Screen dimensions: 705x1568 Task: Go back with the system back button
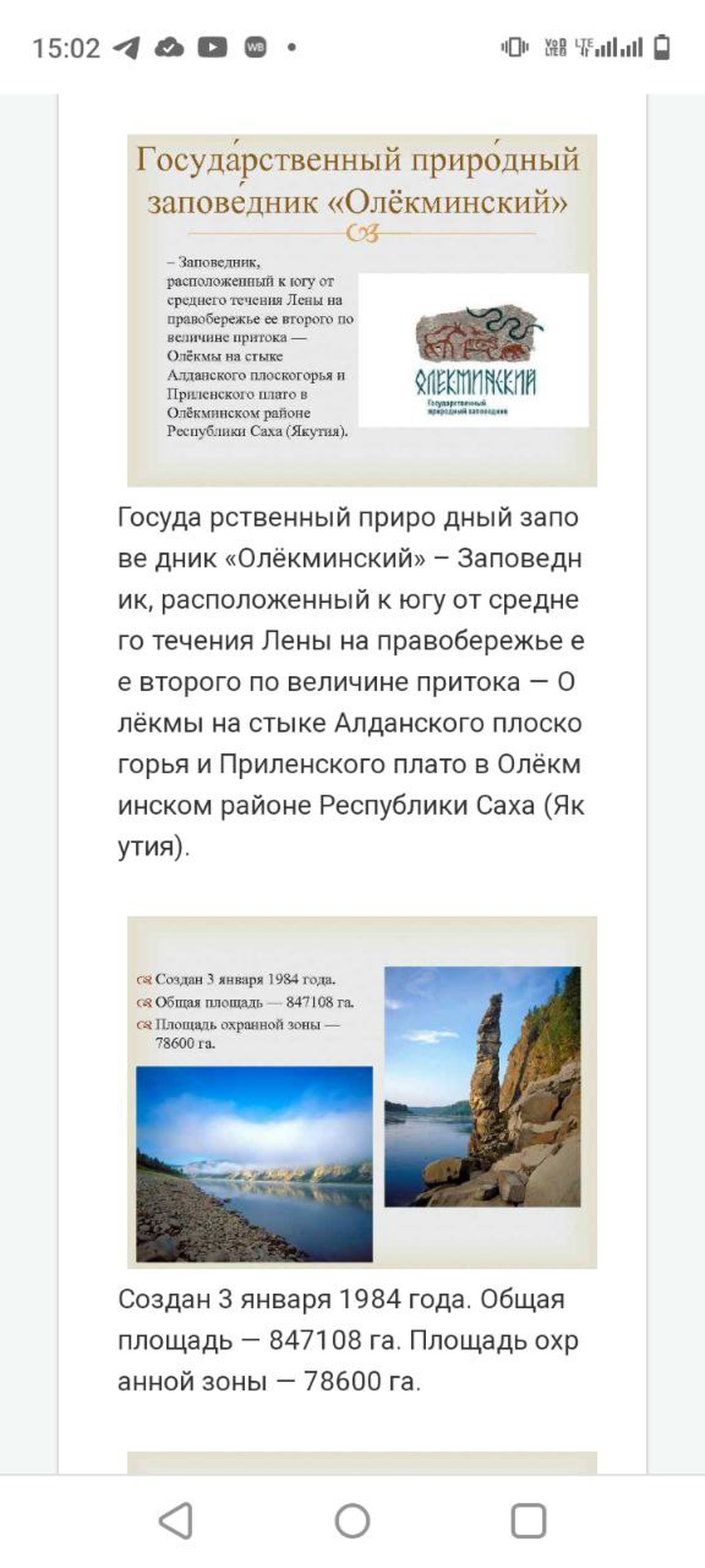click(x=176, y=1520)
